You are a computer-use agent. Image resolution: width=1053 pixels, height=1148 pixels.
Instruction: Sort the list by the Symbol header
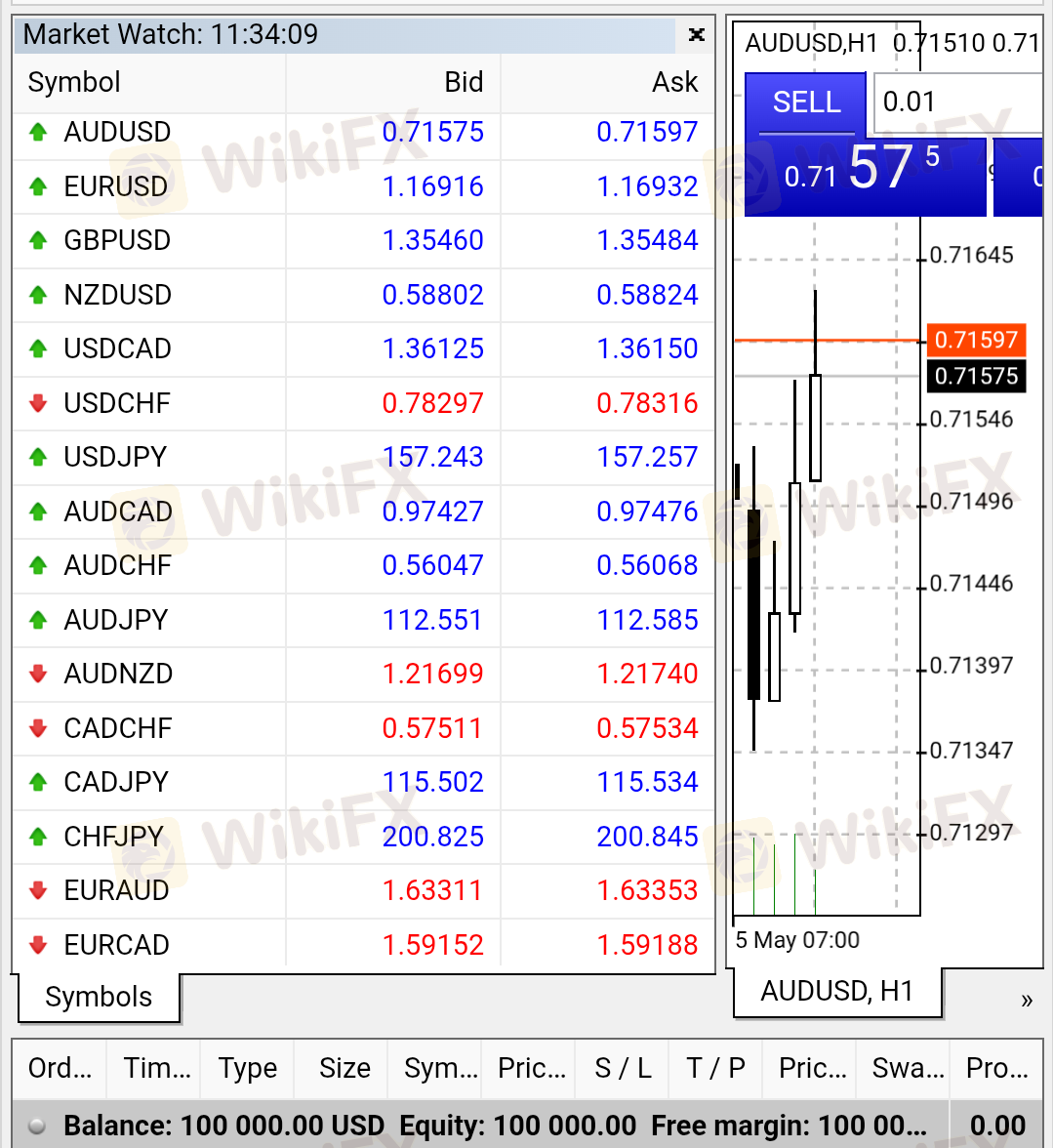74,82
